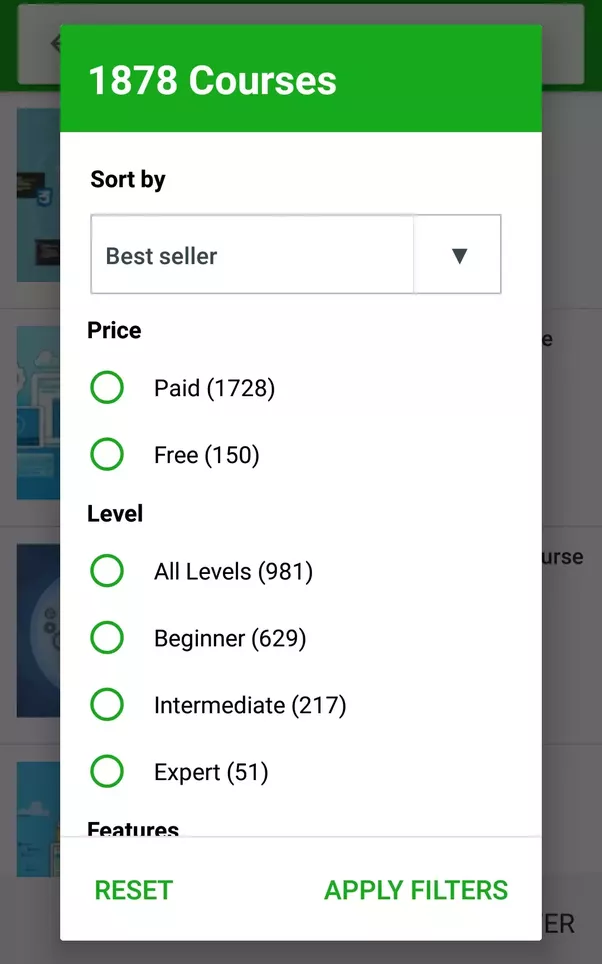Image resolution: width=602 pixels, height=964 pixels.
Task: Open the Best seller sort dropdown
Action: (x=296, y=254)
